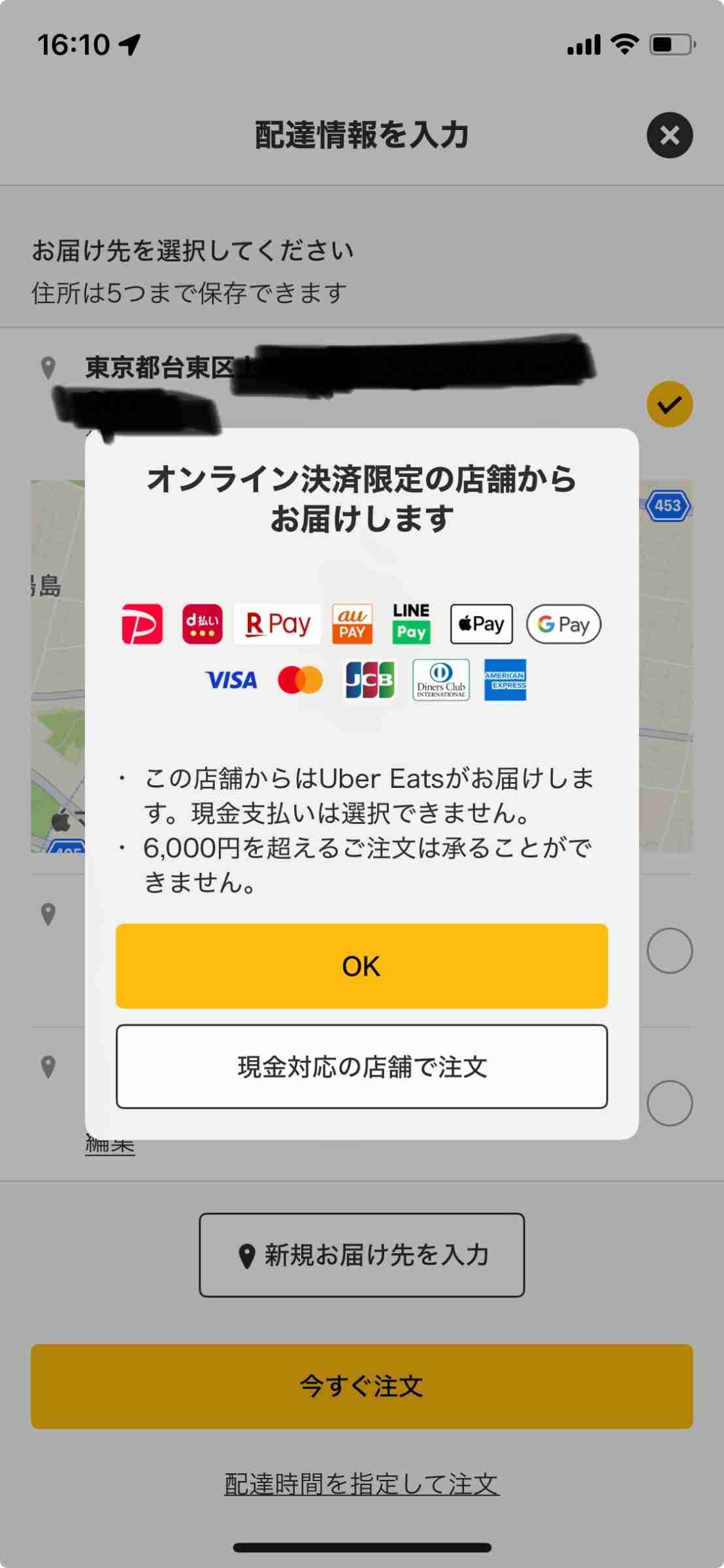The width and height of the screenshot is (724, 1568).
Task: Open 配達時間を指定して注文 link
Action: 361,1484
